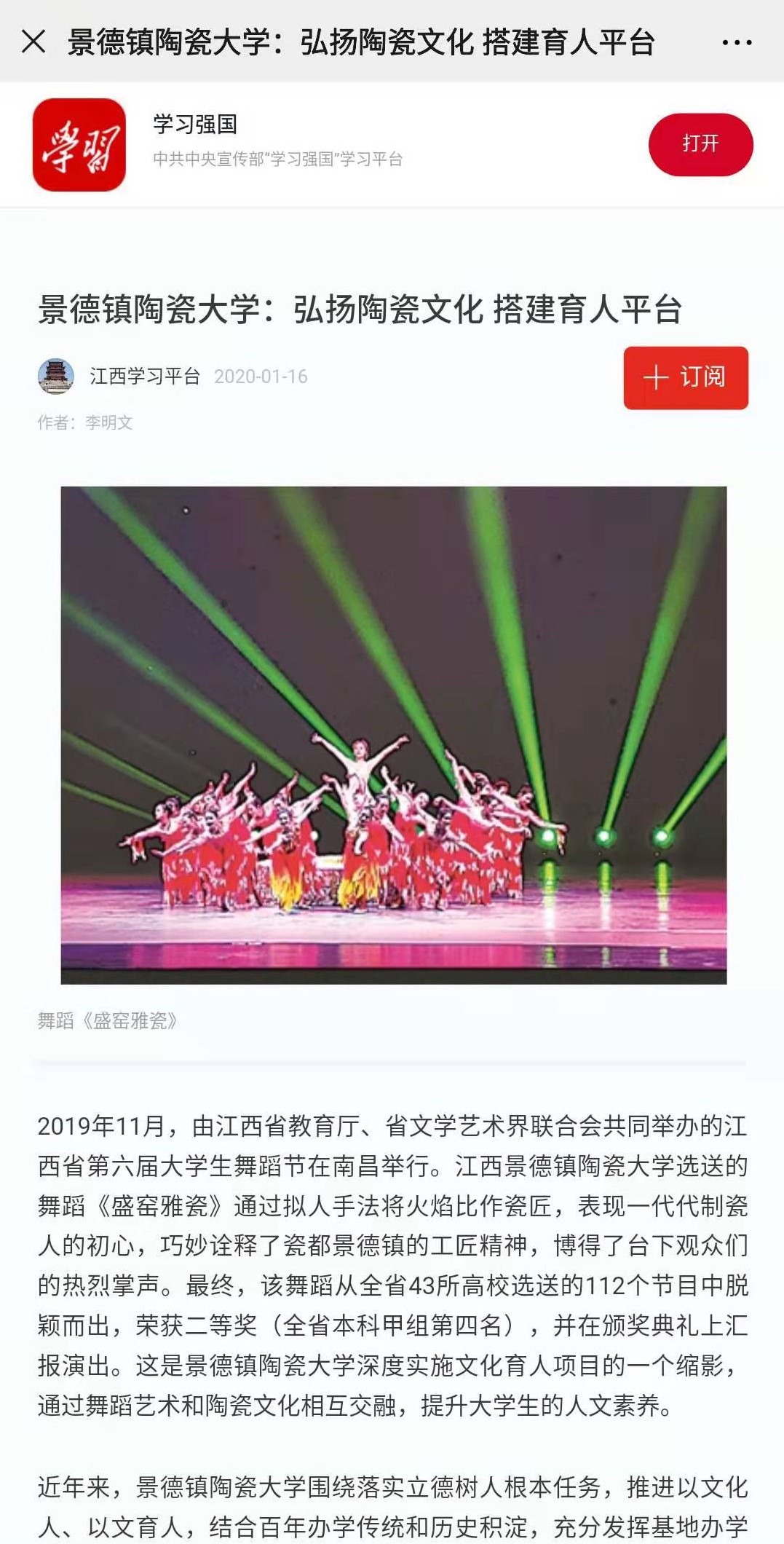The height and width of the screenshot is (1544, 784).
Task: Open the 江西学习平台 publisher profile
Action: click(x=144, y=377)
